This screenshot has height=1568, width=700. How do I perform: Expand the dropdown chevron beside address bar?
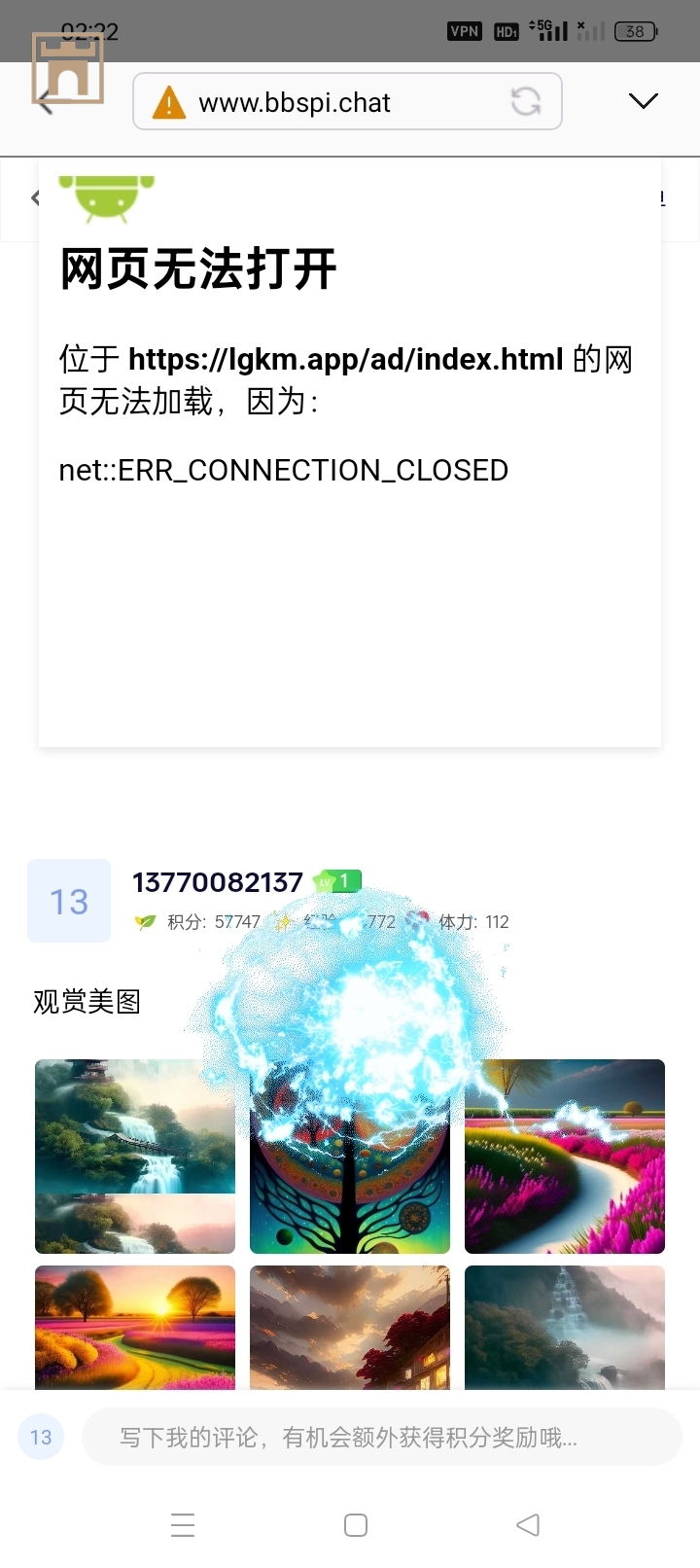643,101
